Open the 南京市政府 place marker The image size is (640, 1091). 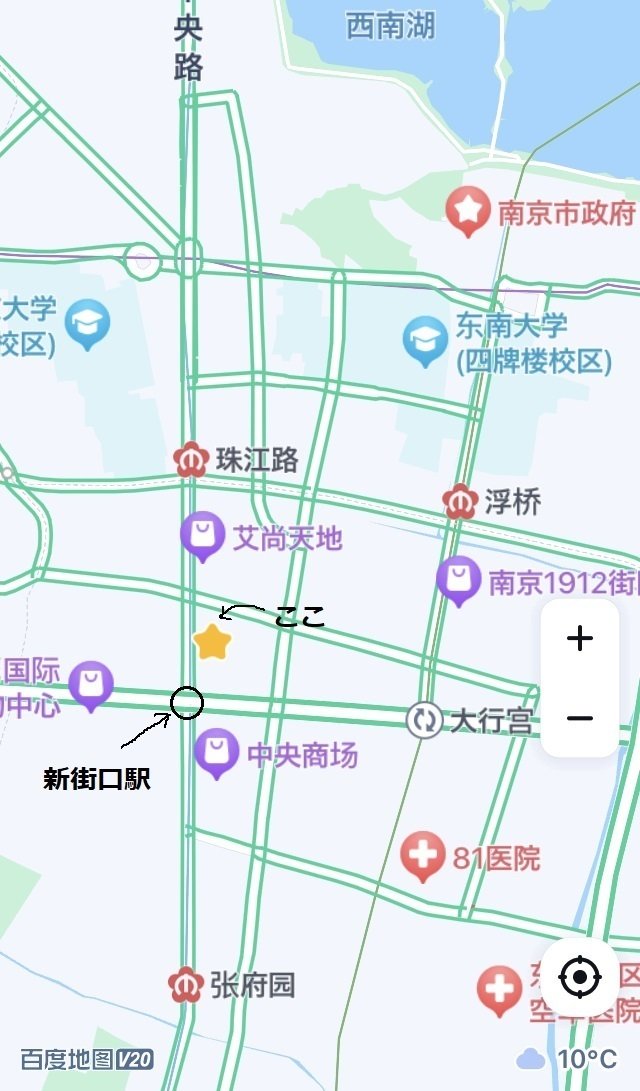coord(466,210)
